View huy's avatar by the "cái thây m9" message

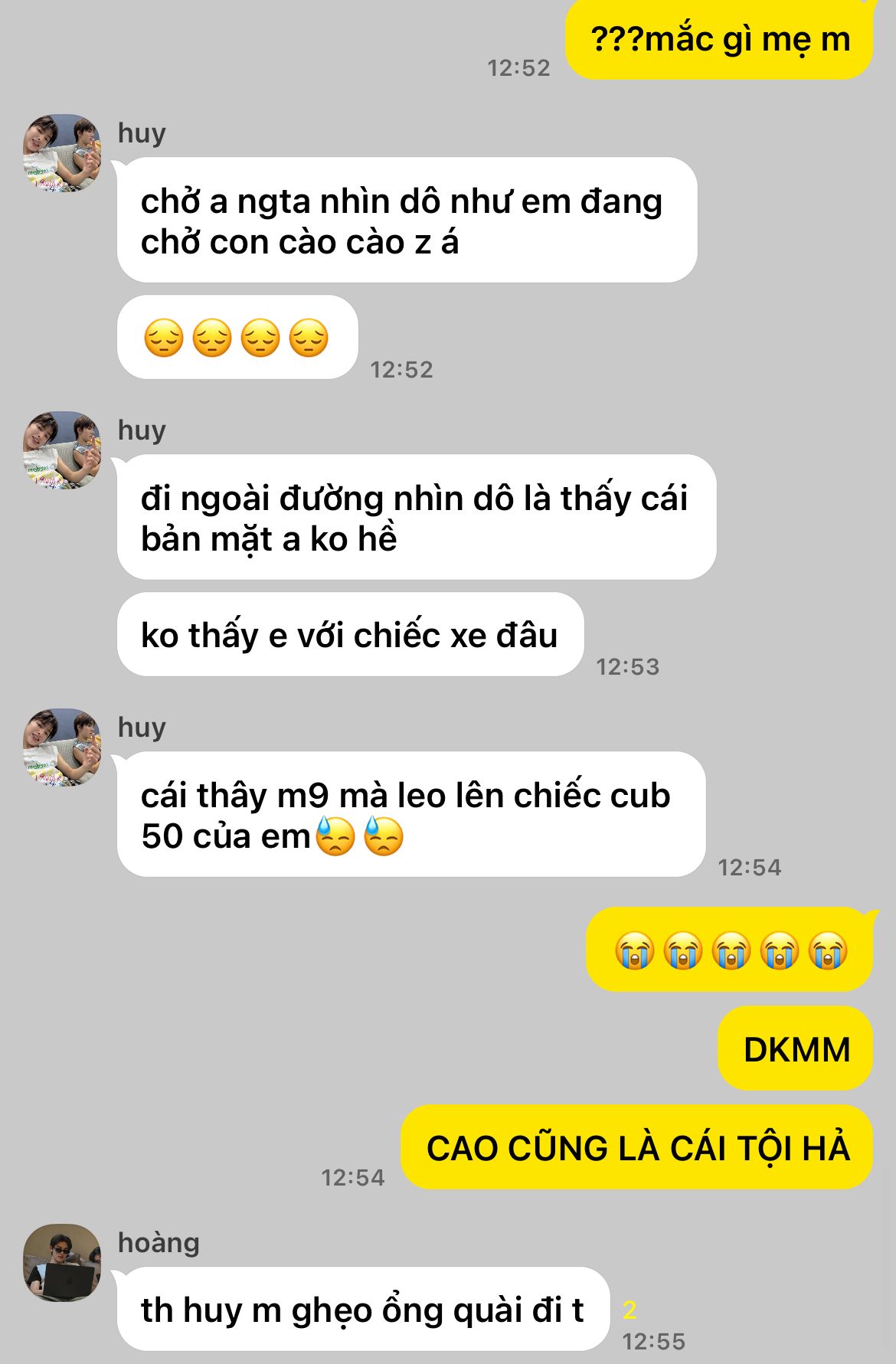(x=61, y=747)
